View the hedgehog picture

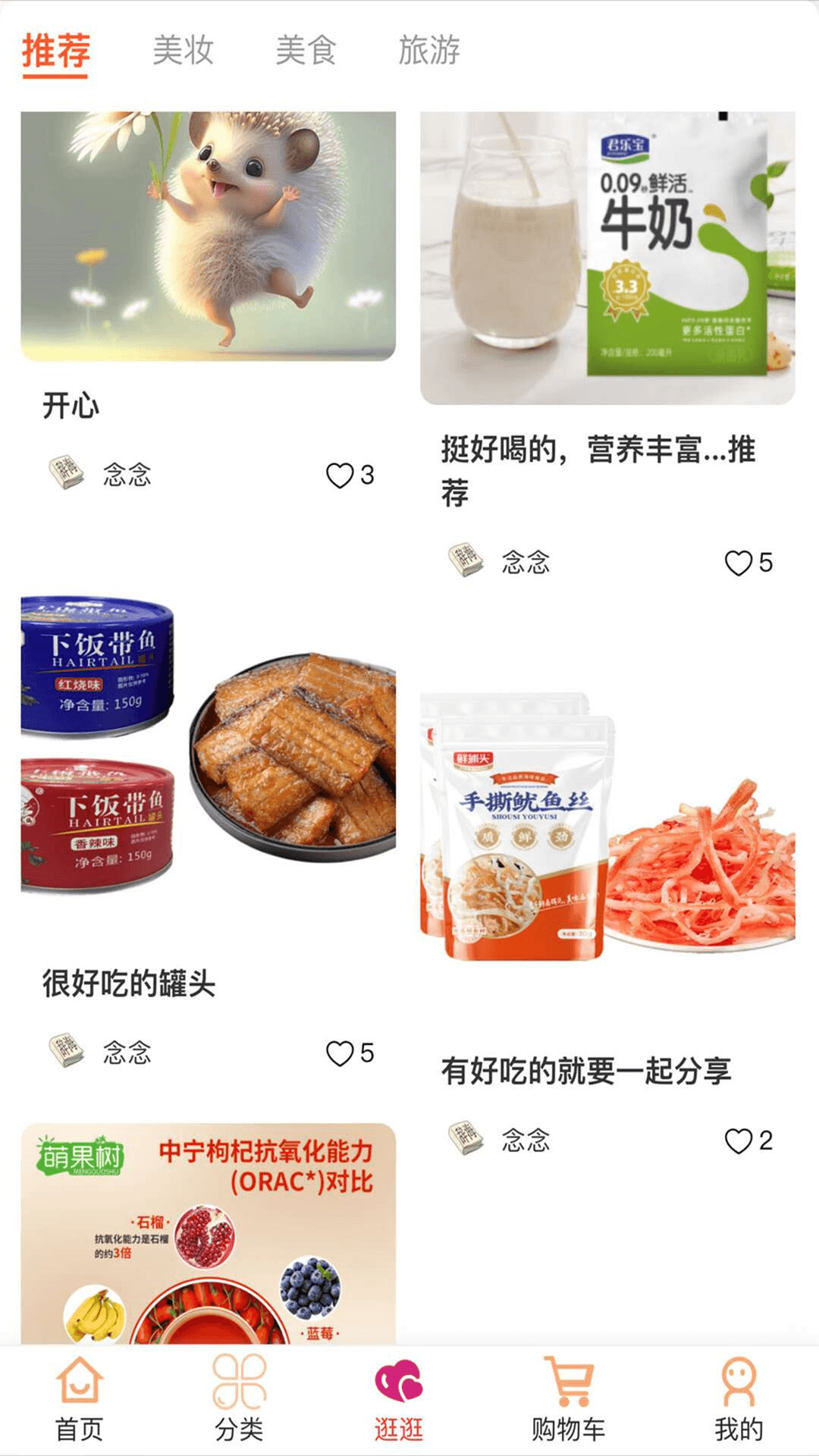point(207,234)
